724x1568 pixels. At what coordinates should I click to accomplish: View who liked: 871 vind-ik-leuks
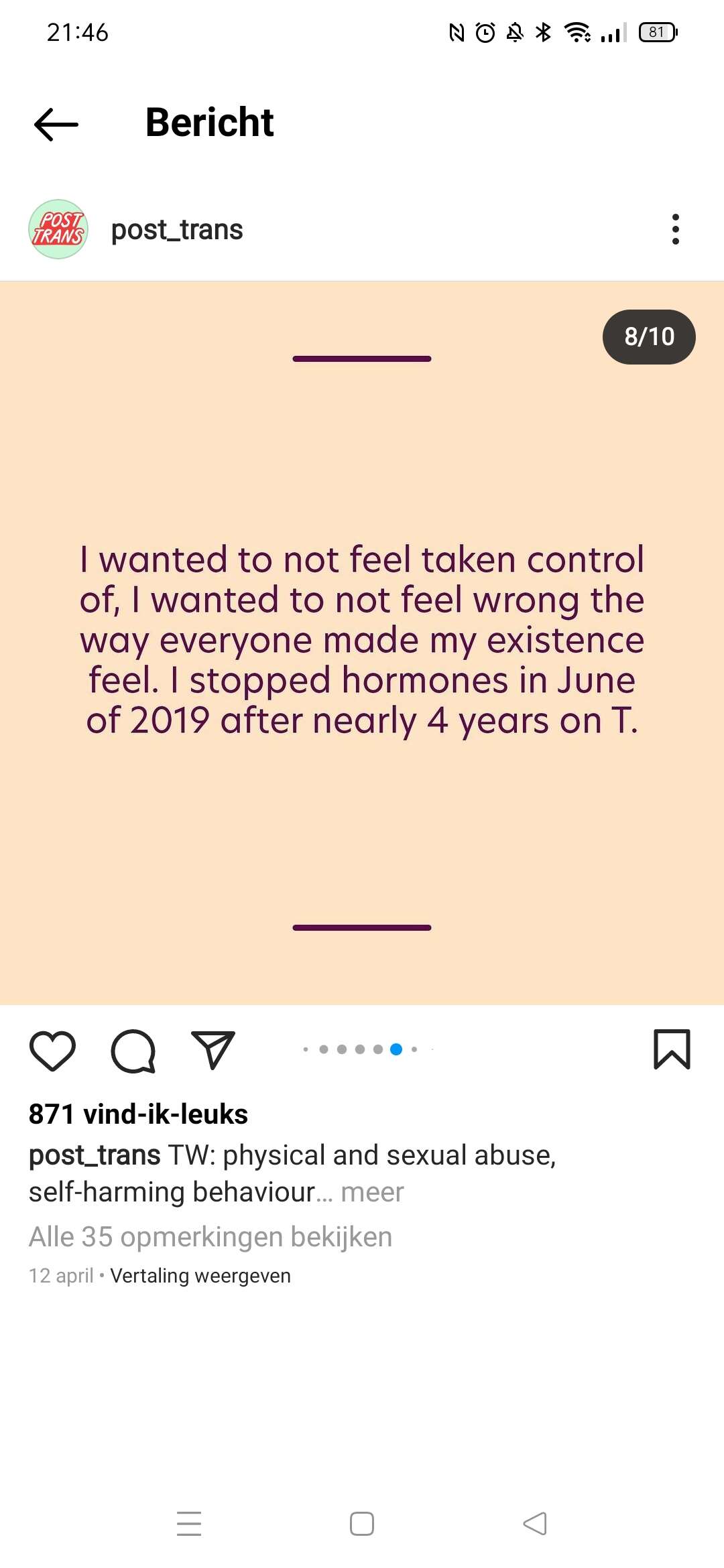pyautogui.click(x=138, y=1114)
